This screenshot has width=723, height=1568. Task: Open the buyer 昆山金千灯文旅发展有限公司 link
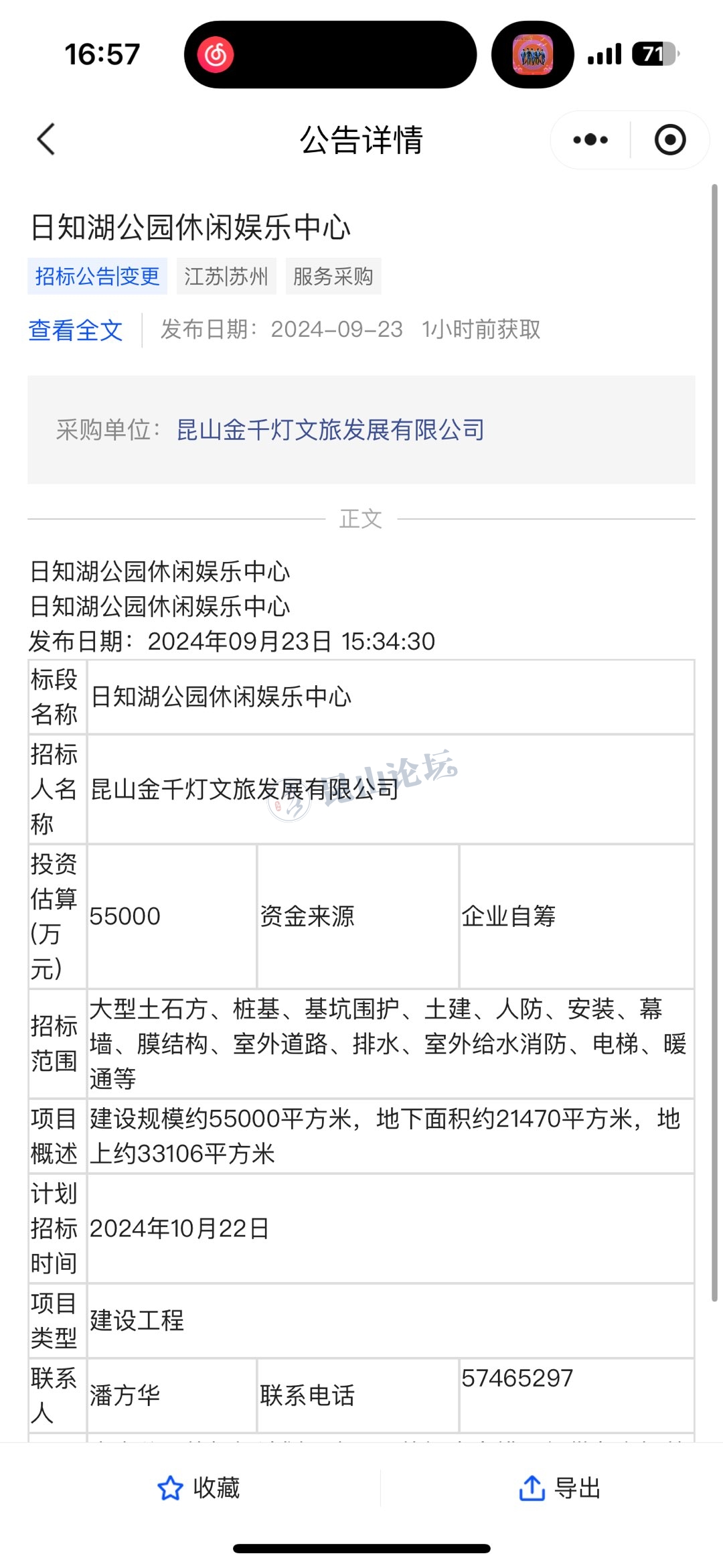pos(330,430)
